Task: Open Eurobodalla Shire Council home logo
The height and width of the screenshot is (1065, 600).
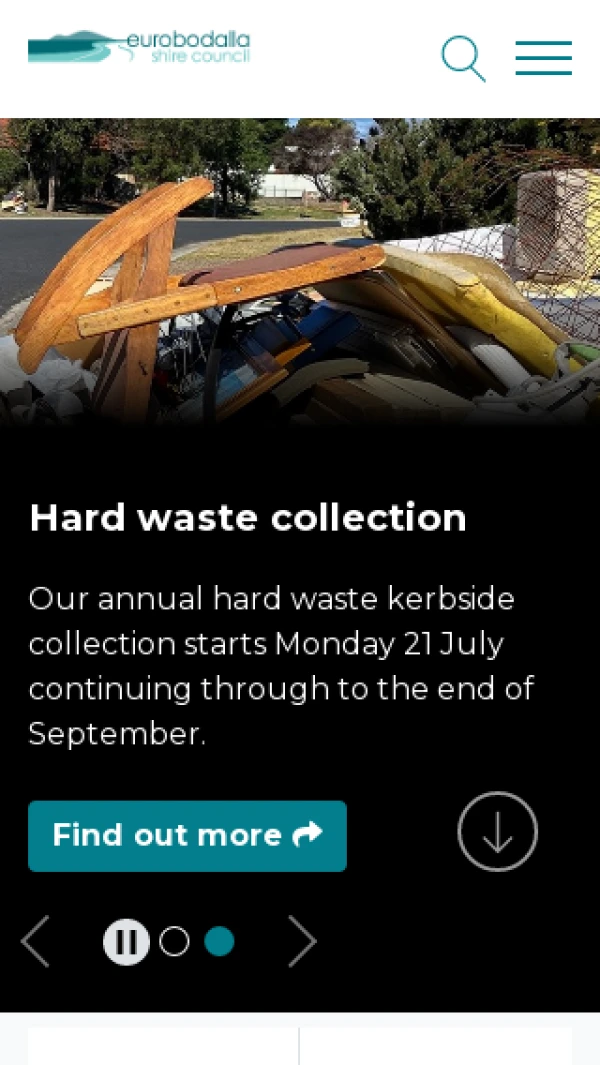Action: pyautogui.click(x=139, y=47)
